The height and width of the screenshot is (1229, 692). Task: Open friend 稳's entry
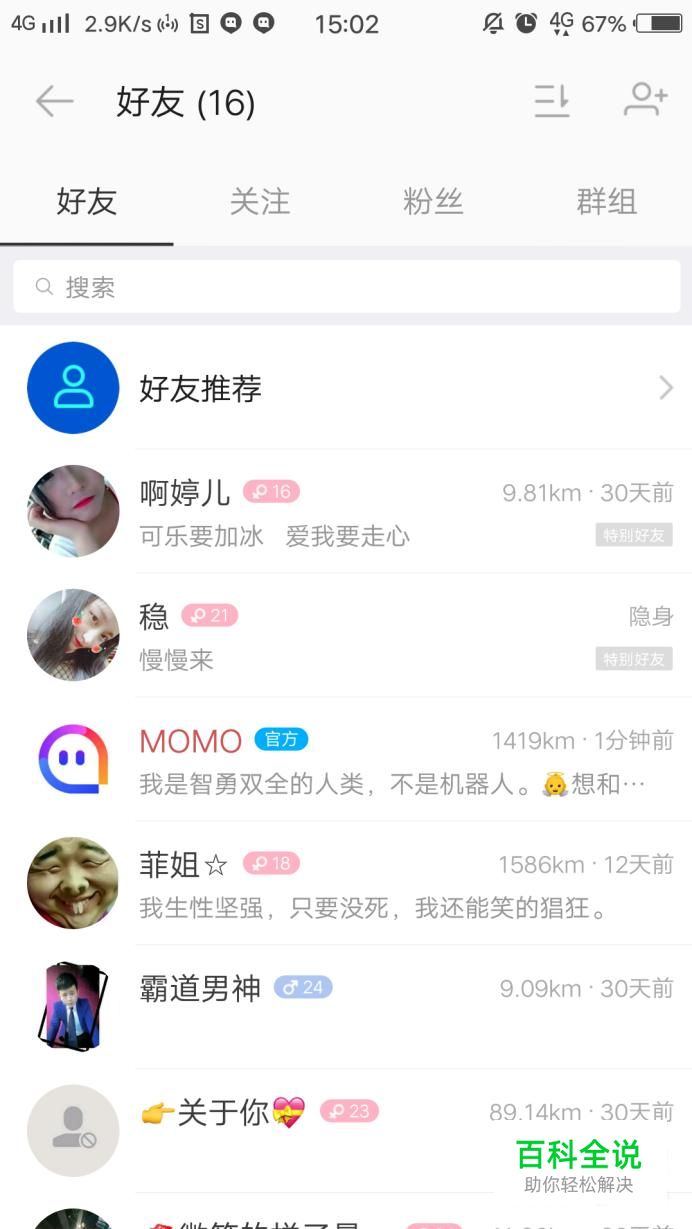(x=346, y=635)
